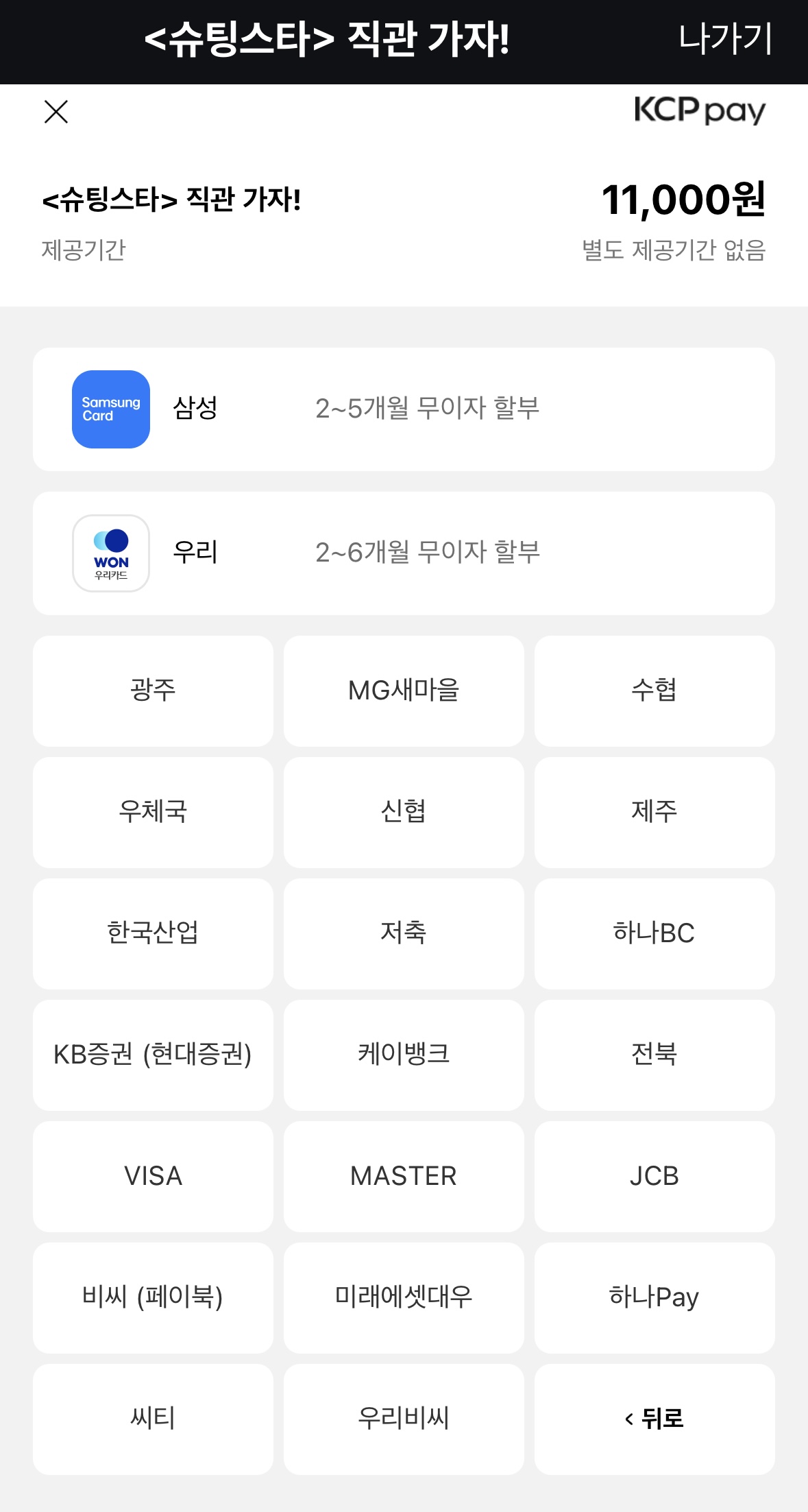Image resolution: width=808 pixels, height=1512 pixels.
Task: Choose KB증권 (현대증권) card
Action: pyautogui.click(x=153, y=1055)
